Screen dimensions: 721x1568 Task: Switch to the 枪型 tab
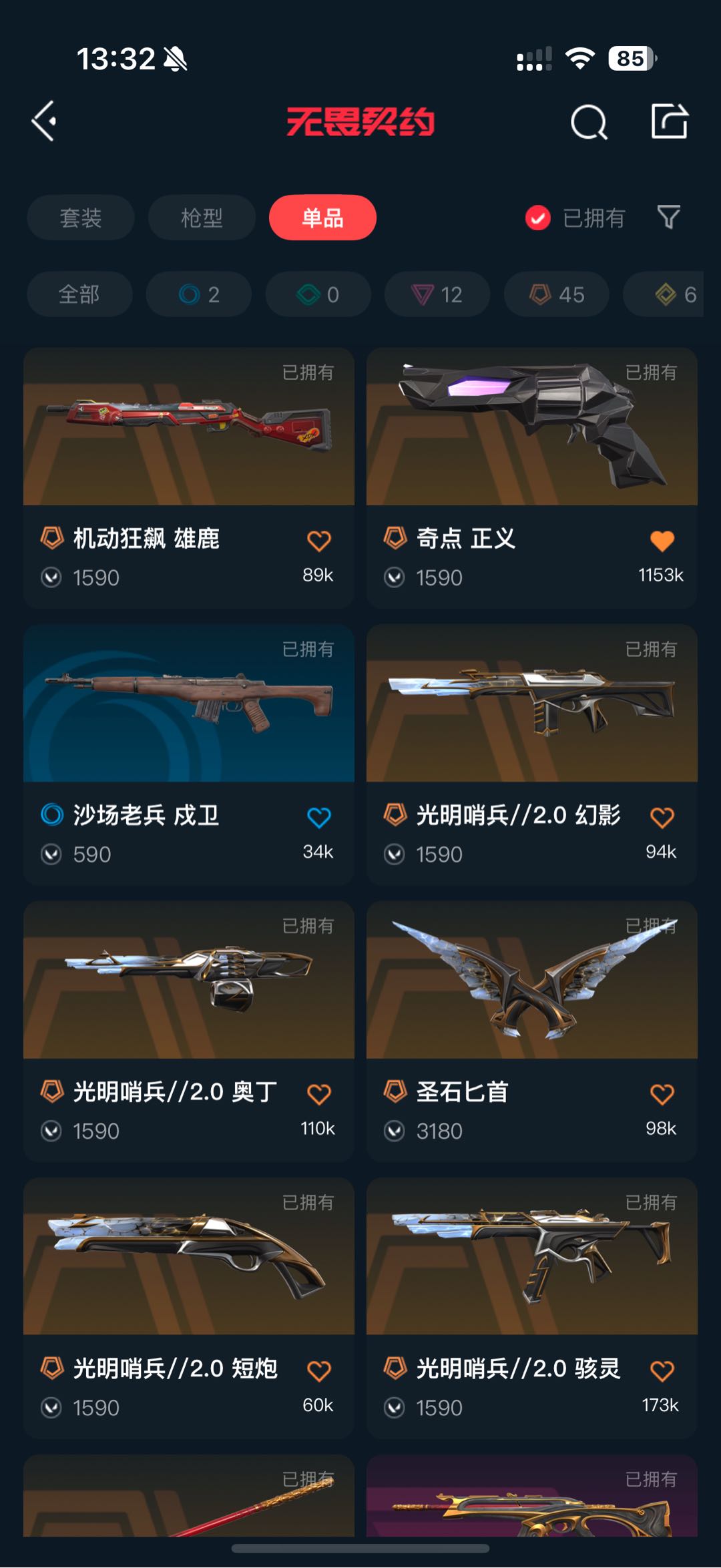point(202,218)
